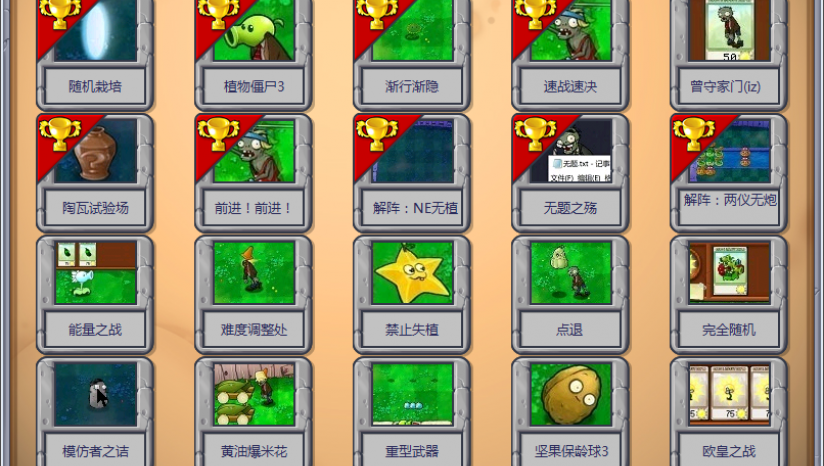Play the 能量之战 level
The height and width of the screenshot is (466, 824).
click(95, 293)
